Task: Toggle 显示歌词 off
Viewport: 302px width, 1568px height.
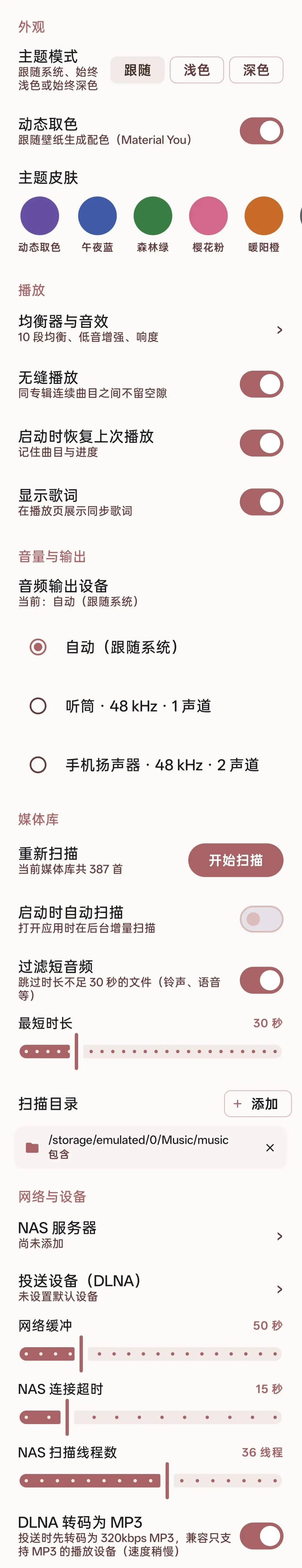Action: [261, 502]
